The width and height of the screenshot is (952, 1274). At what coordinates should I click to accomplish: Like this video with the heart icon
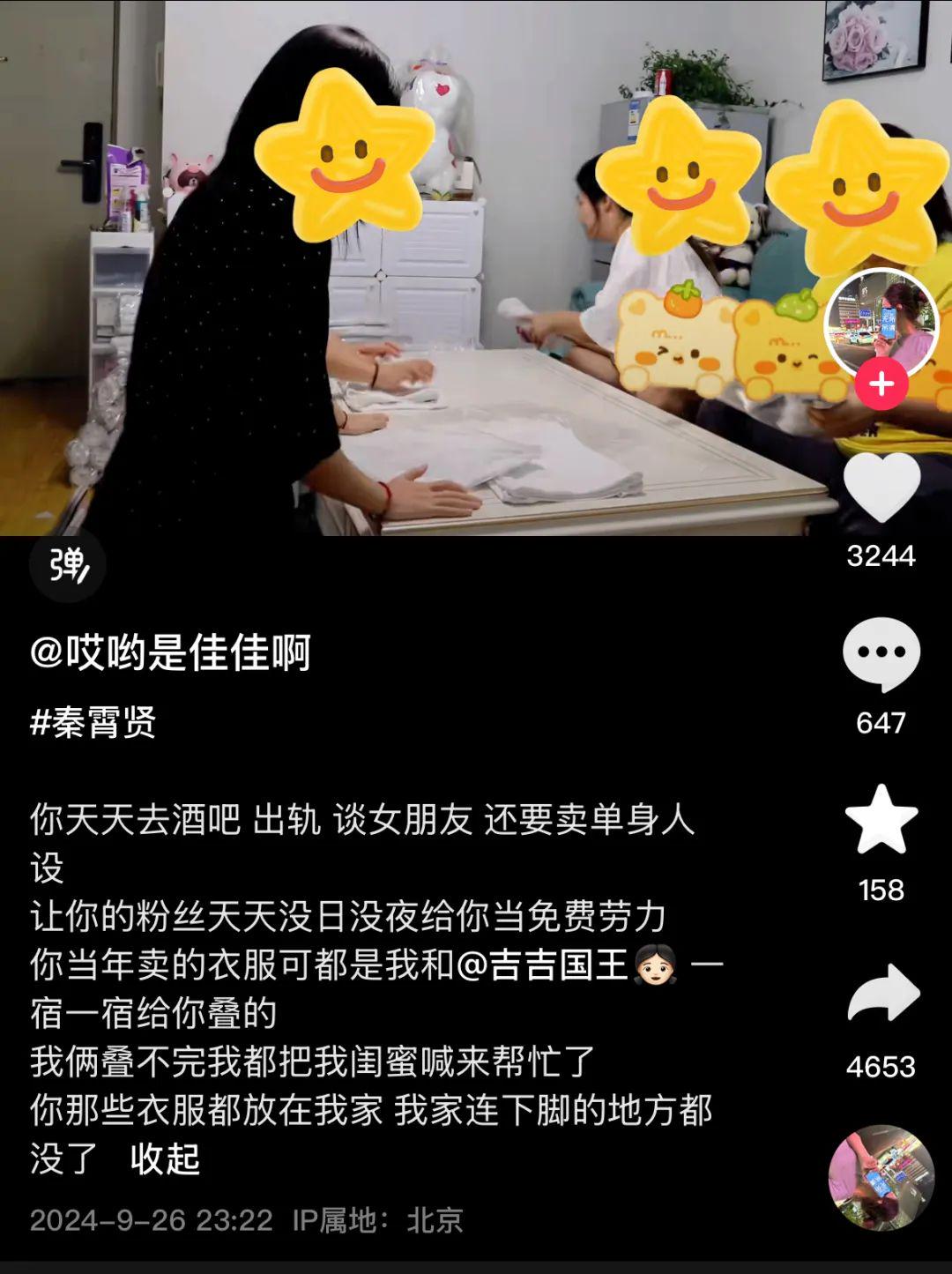[881, 488]
